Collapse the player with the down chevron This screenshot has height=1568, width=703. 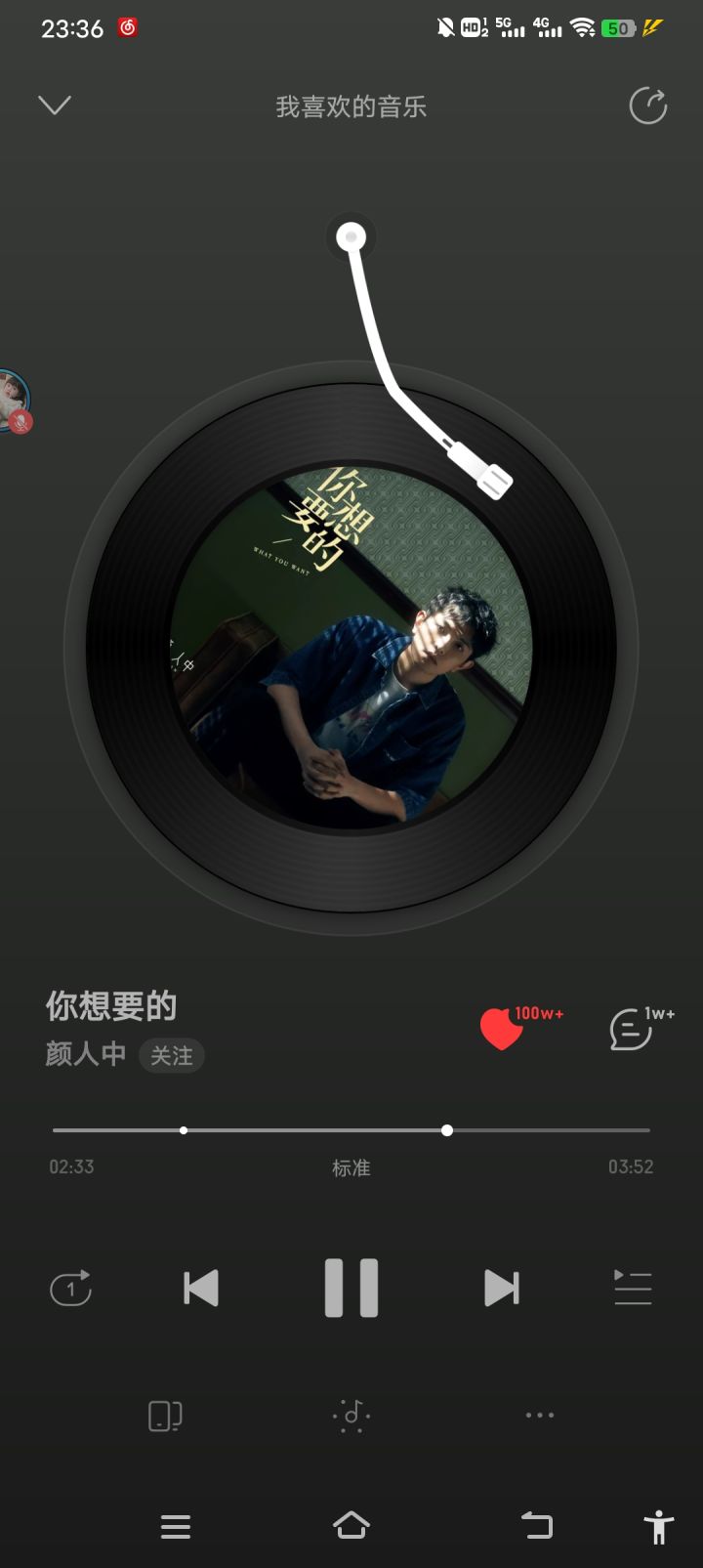[x=55, y=106]
